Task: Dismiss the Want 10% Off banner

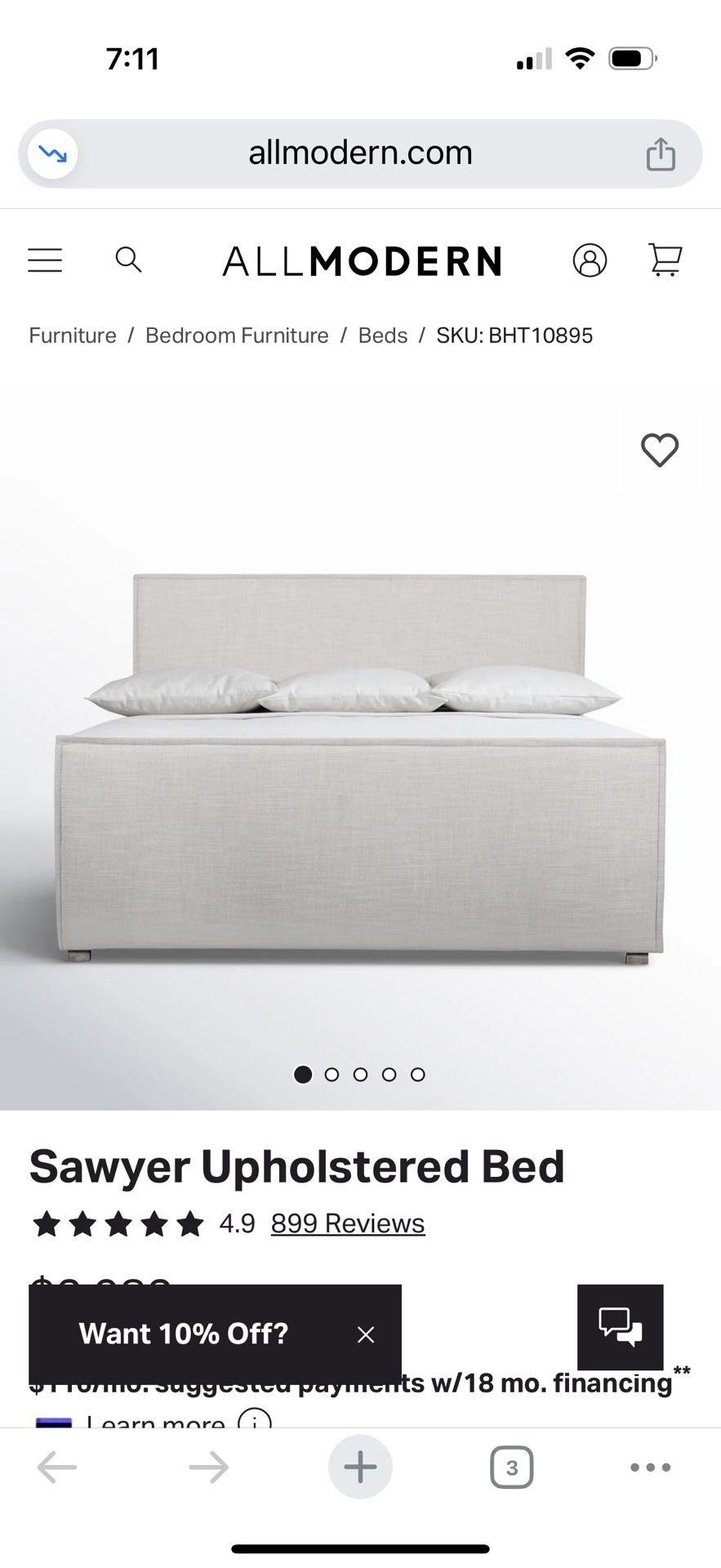Action: (x=366, y=1334)
